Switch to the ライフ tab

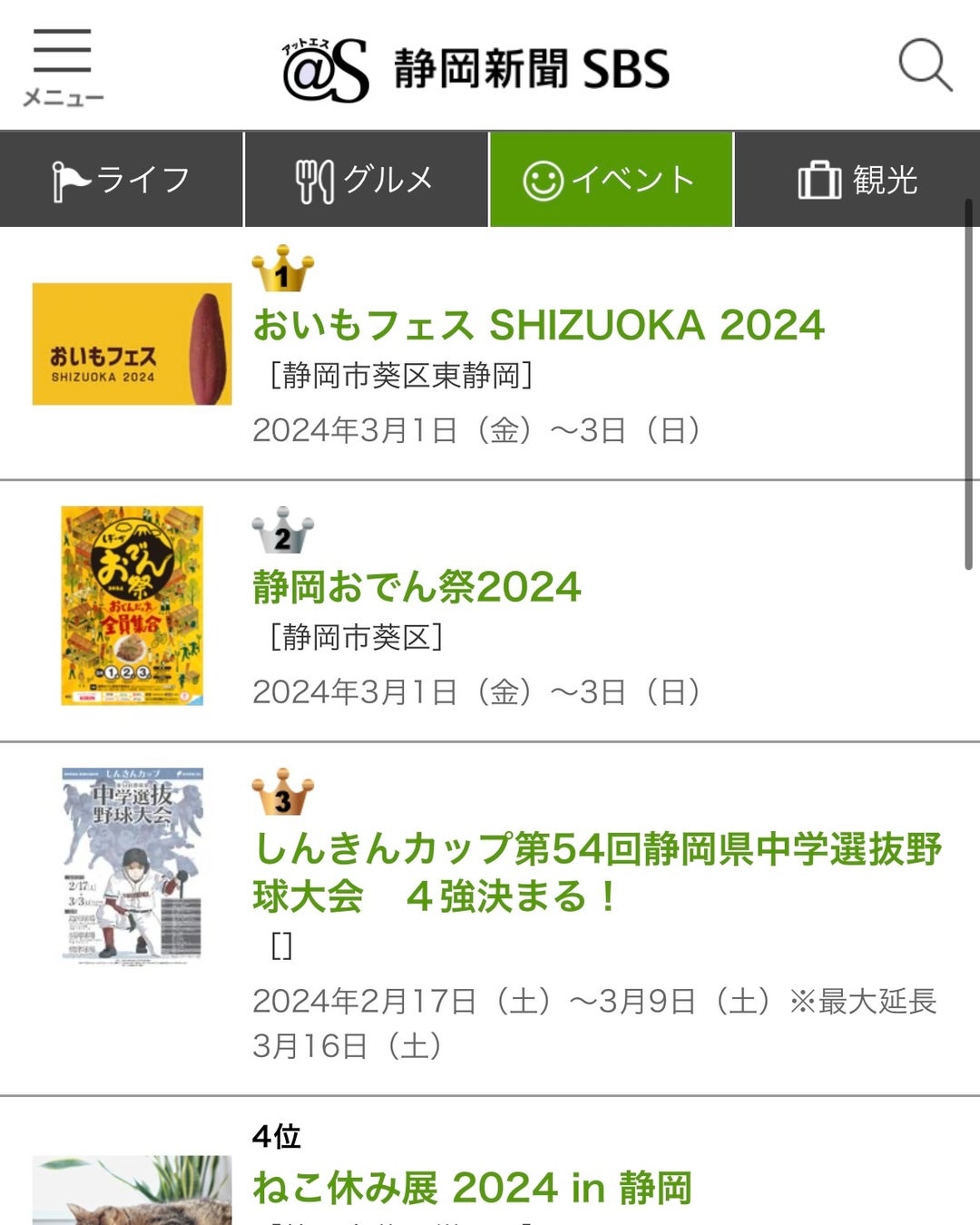point(122,180)
